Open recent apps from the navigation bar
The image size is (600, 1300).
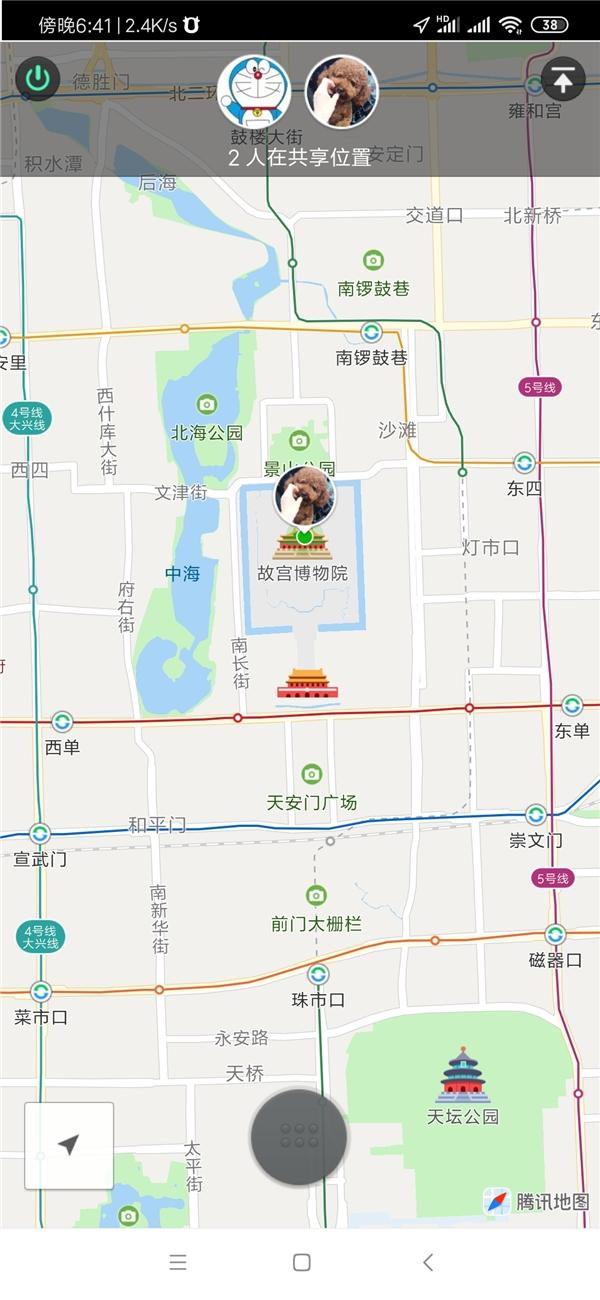point(178,1262)
